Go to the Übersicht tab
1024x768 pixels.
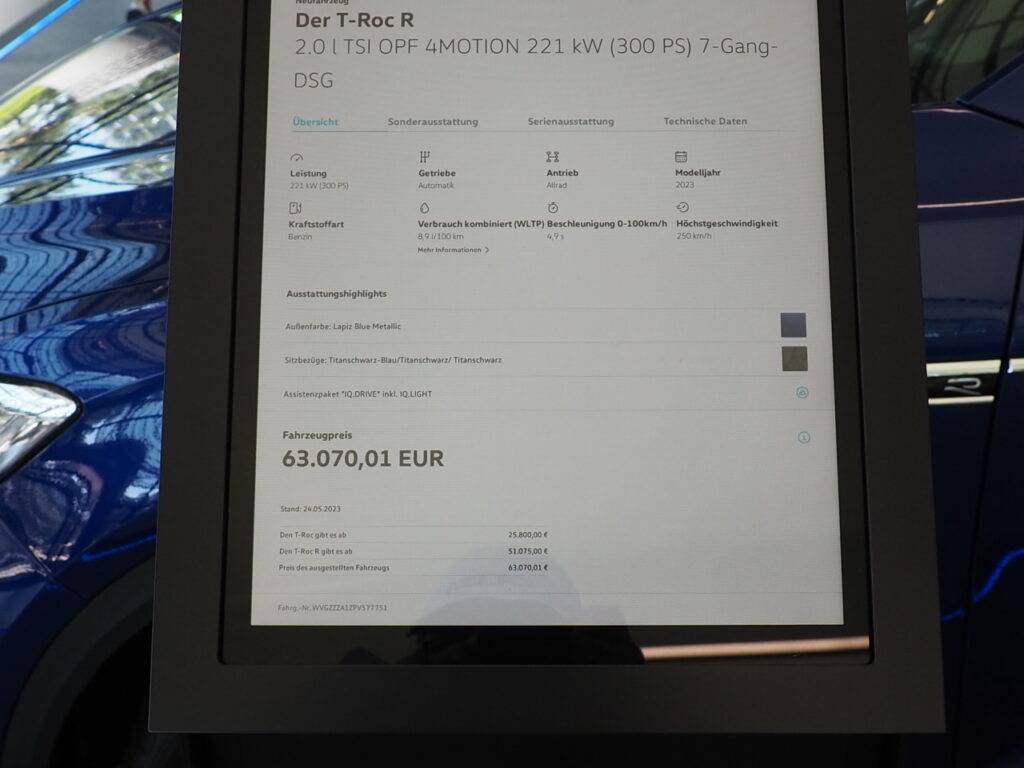(315, 122)
